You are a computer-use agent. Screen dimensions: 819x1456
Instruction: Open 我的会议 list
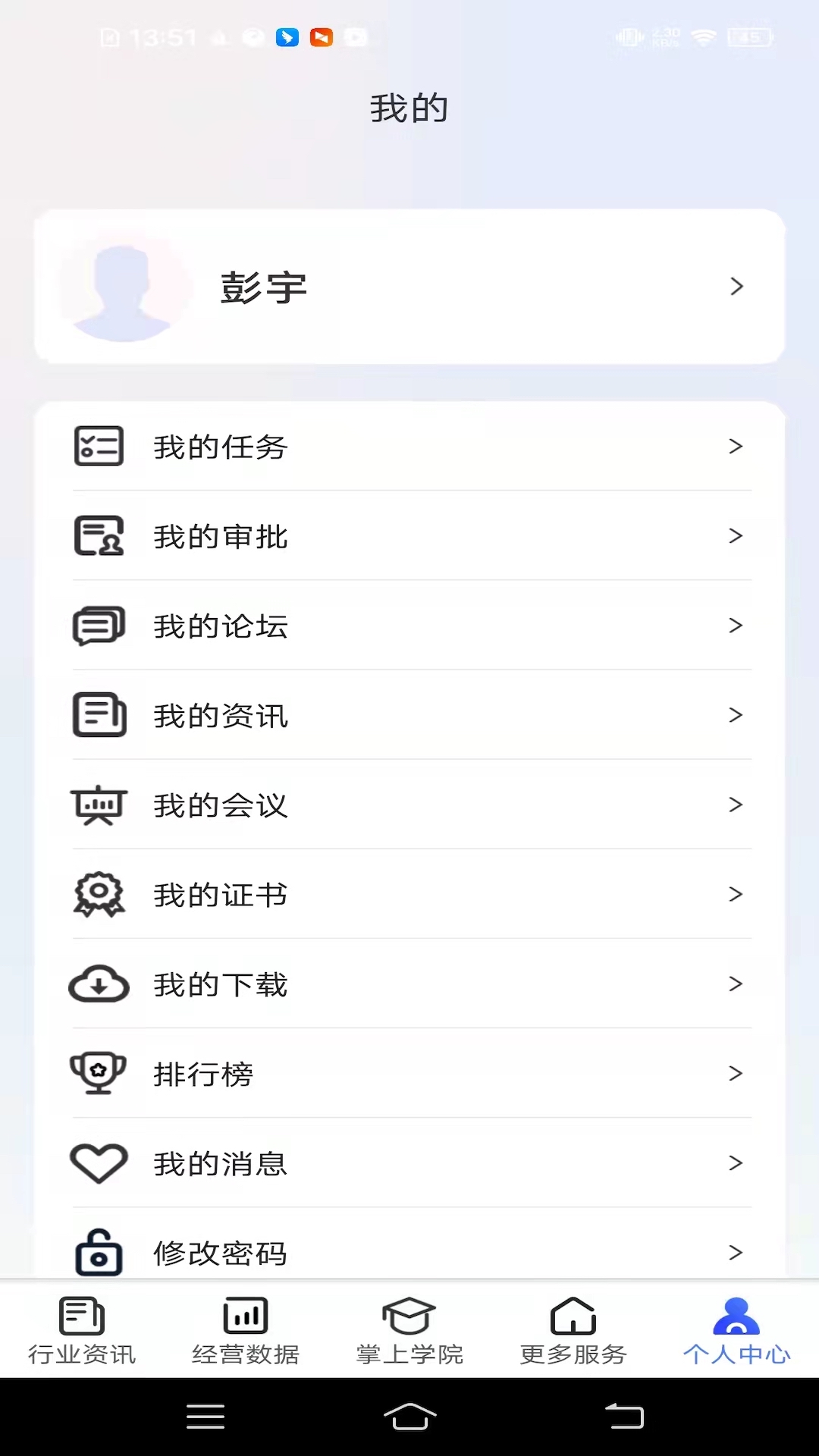tap(409, 805)
